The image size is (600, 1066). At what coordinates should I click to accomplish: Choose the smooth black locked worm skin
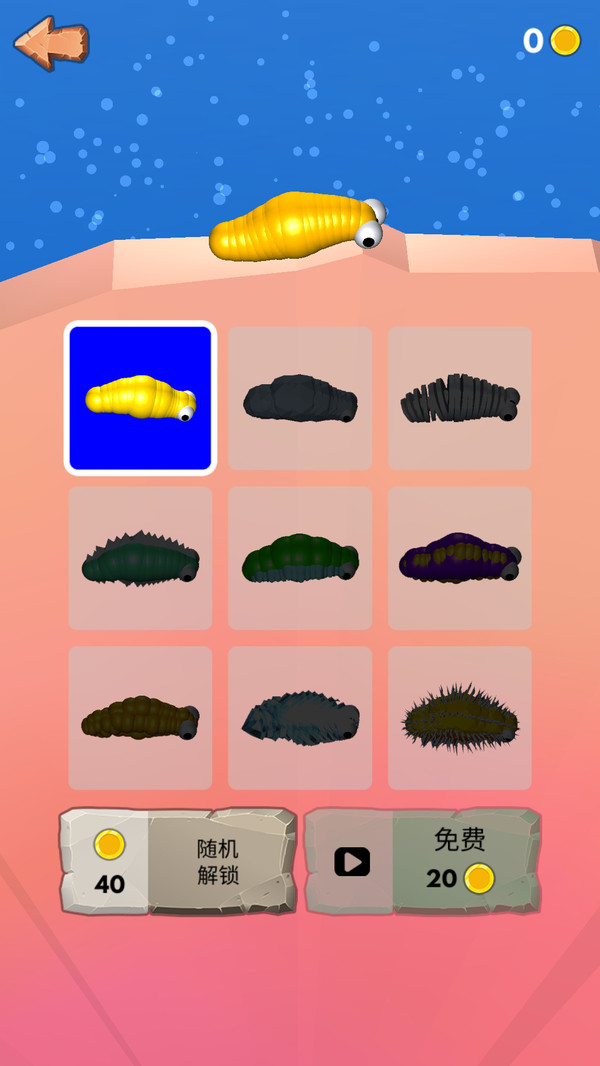(300, 398)
